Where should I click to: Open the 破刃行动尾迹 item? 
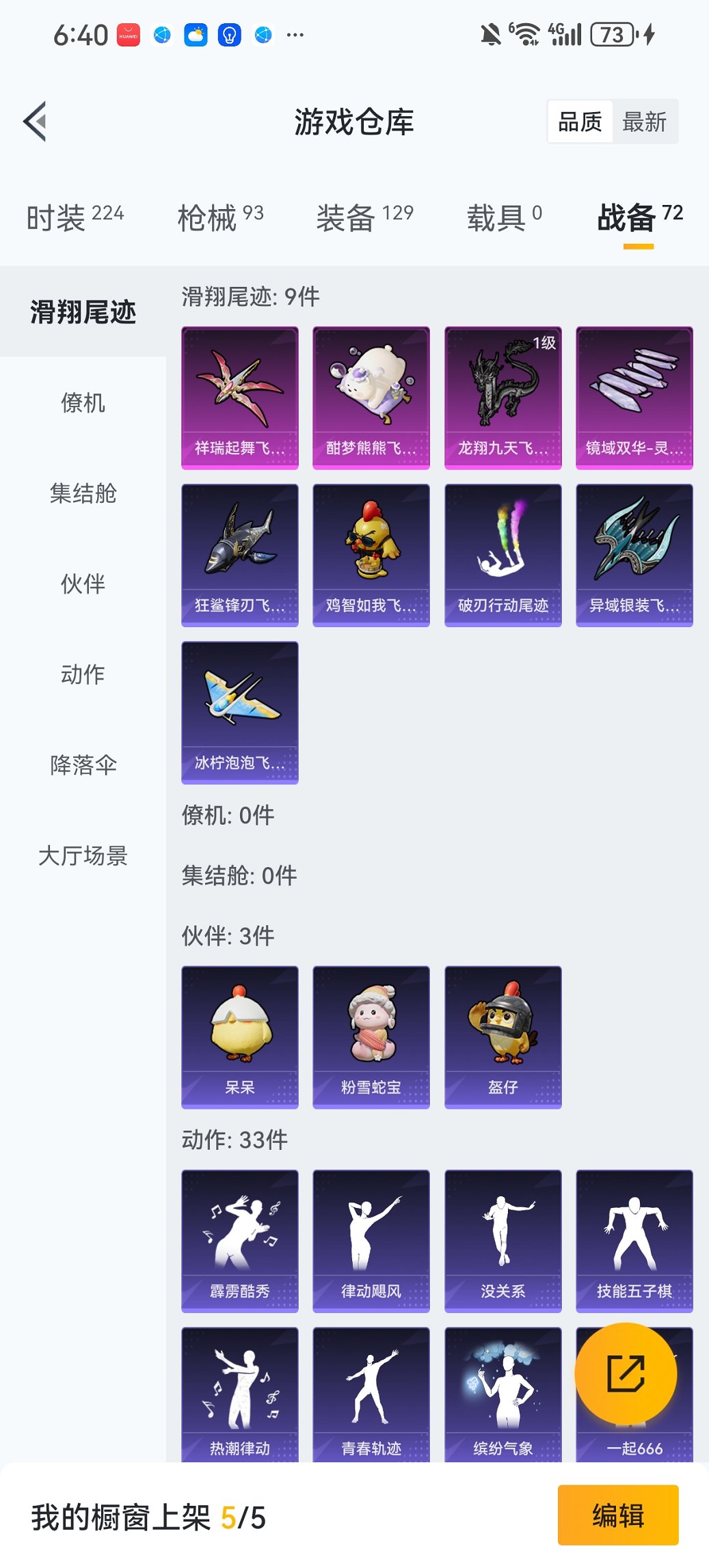pyautogui.click(x=503, y=554)
